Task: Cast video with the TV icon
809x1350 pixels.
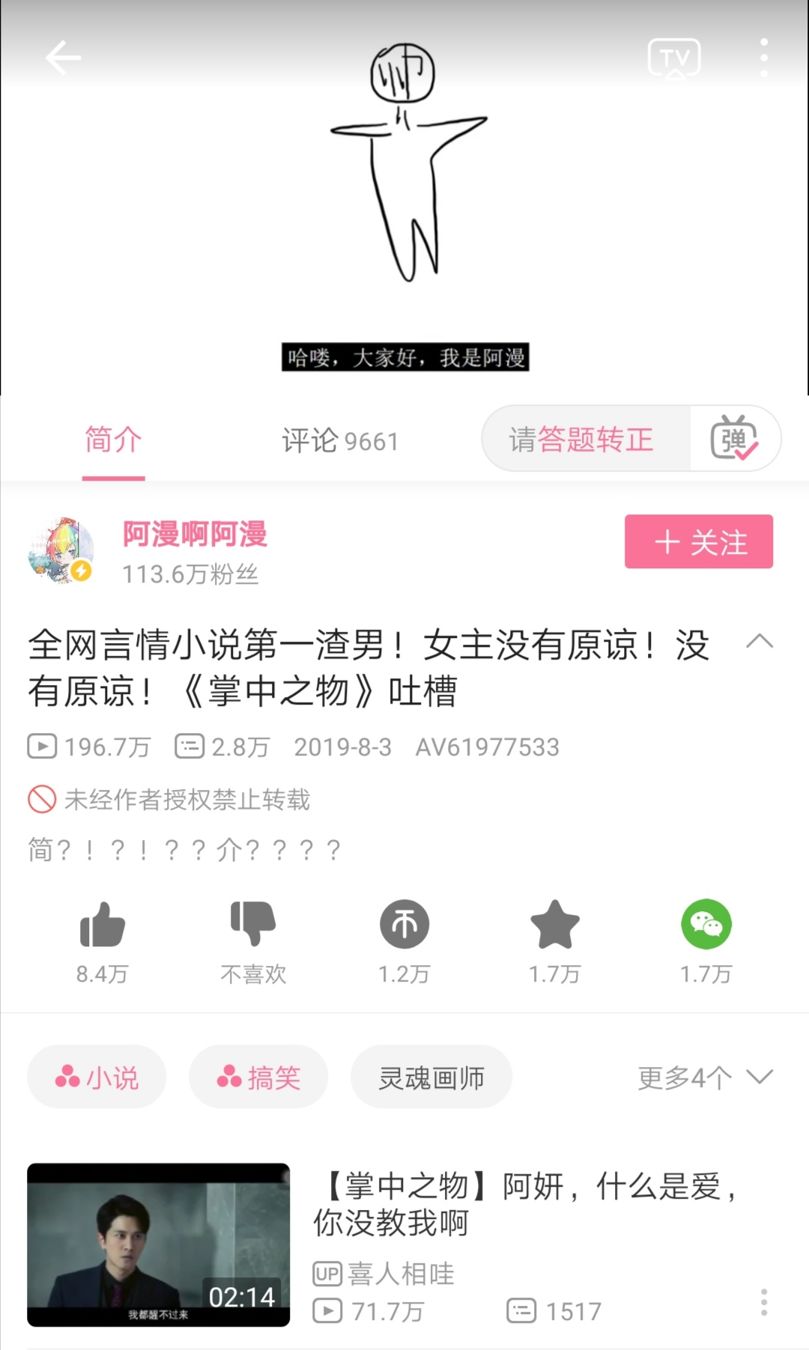Action: coord(674,58)
